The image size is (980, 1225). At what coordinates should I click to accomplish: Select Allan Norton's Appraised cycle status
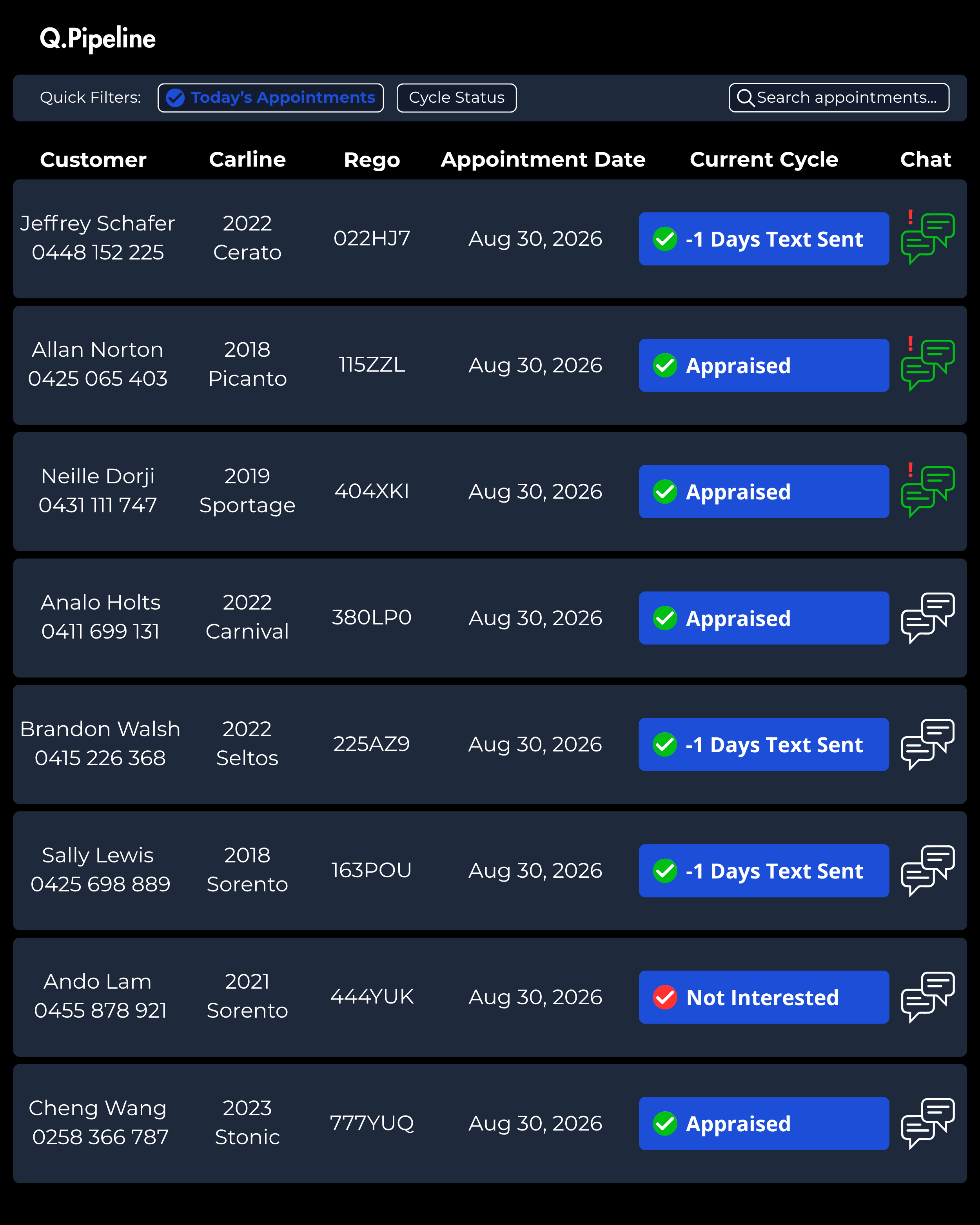tap(764, 365)
